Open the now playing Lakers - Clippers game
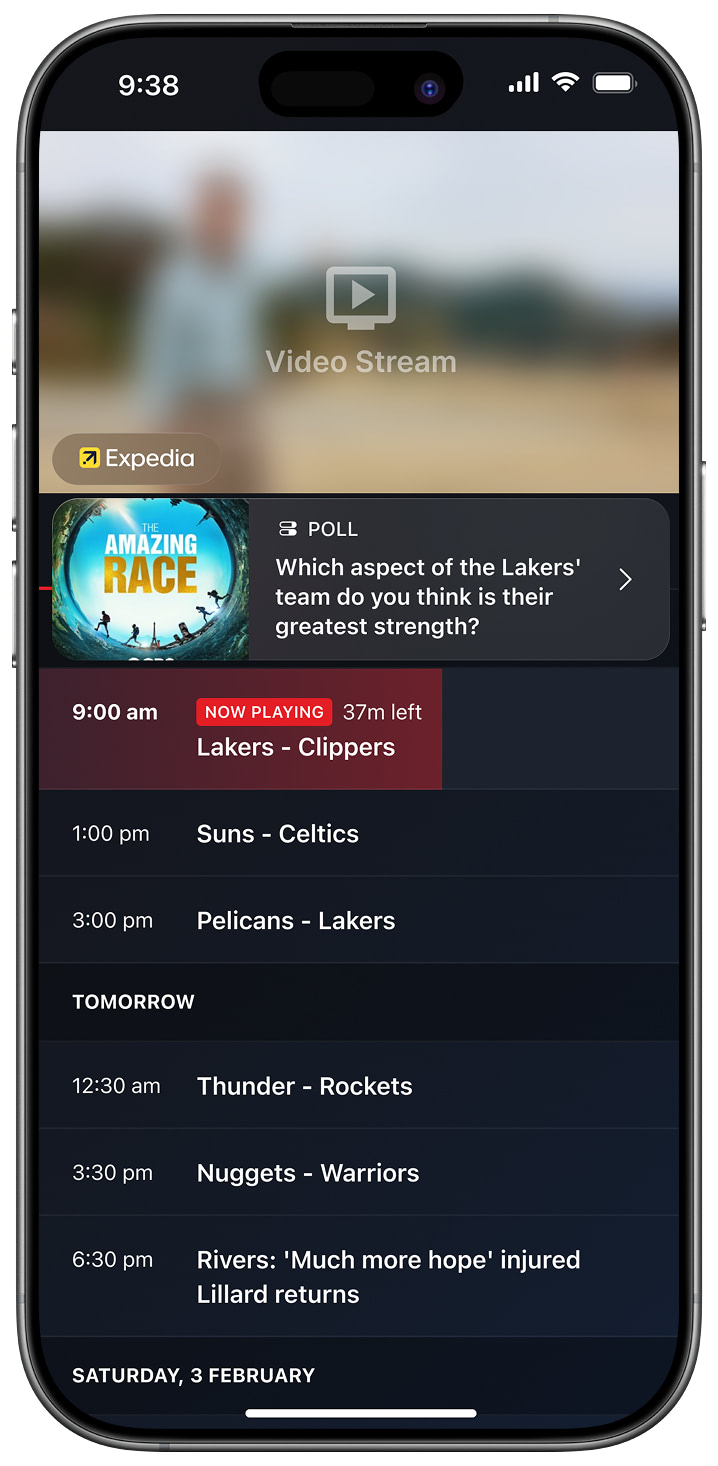This screenshot has height=1466, width=718. point(296,730)
